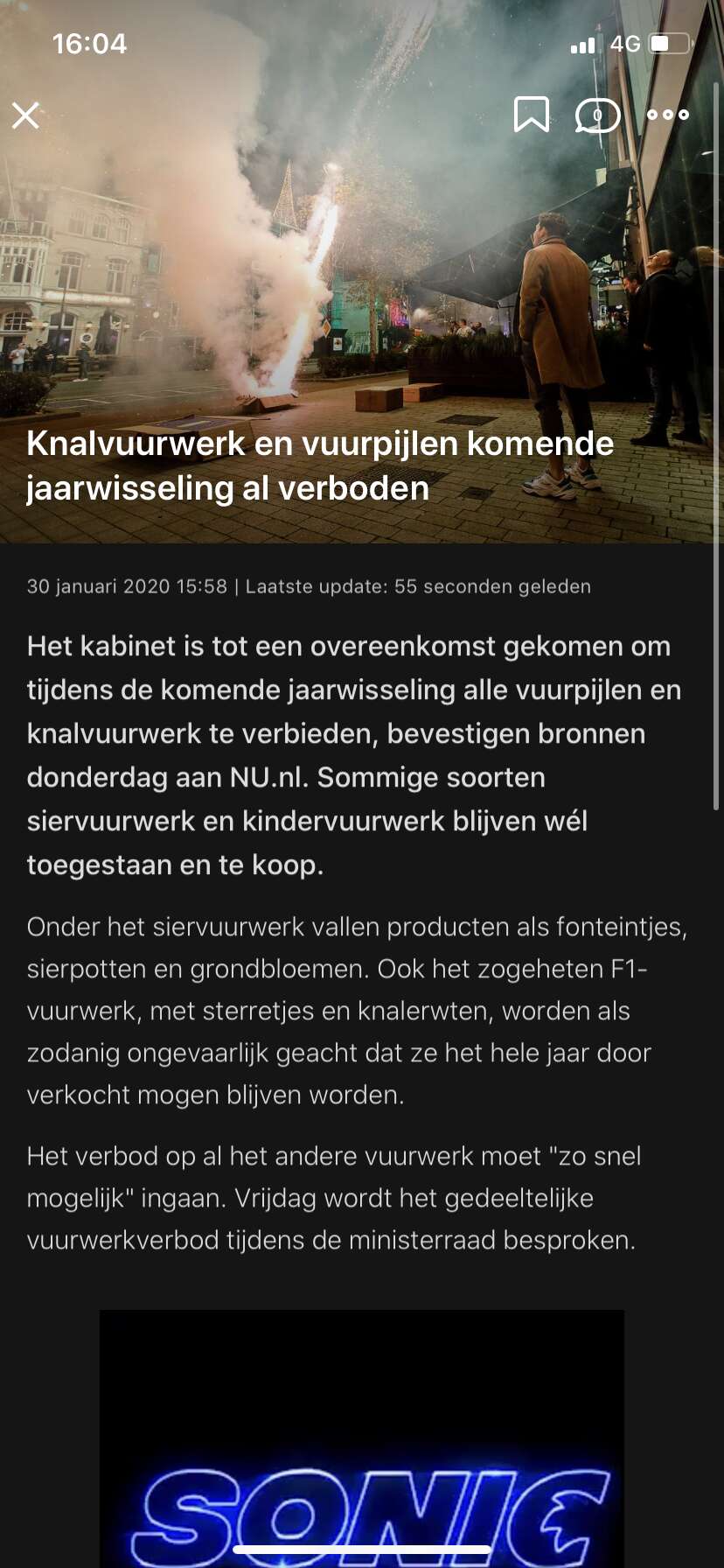Bookmark this fireworks article
This screenshot has width=724, height=1568.
point(531,115)
